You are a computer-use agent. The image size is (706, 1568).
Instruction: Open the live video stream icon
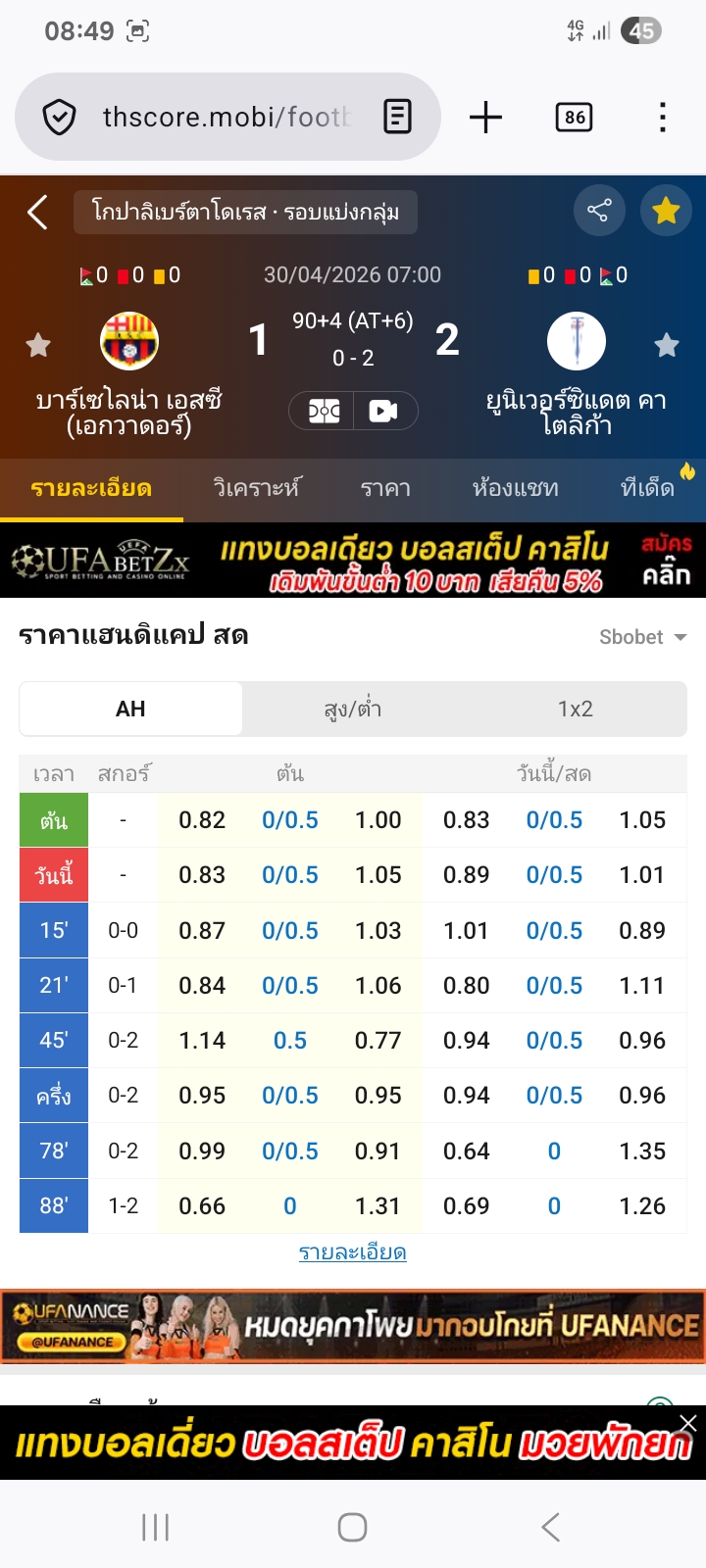tap(383, 411)
